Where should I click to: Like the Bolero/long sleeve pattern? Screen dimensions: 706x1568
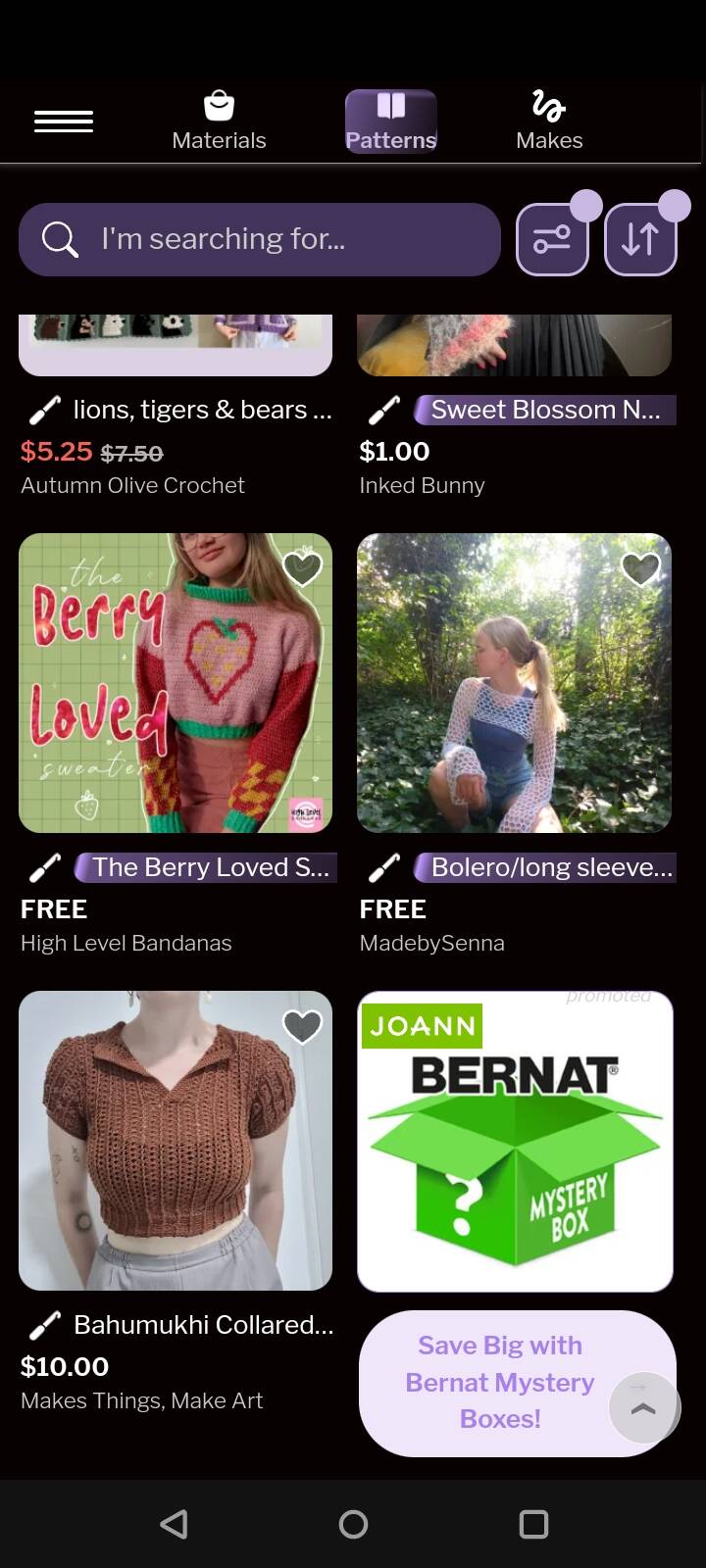pos(641,567)
